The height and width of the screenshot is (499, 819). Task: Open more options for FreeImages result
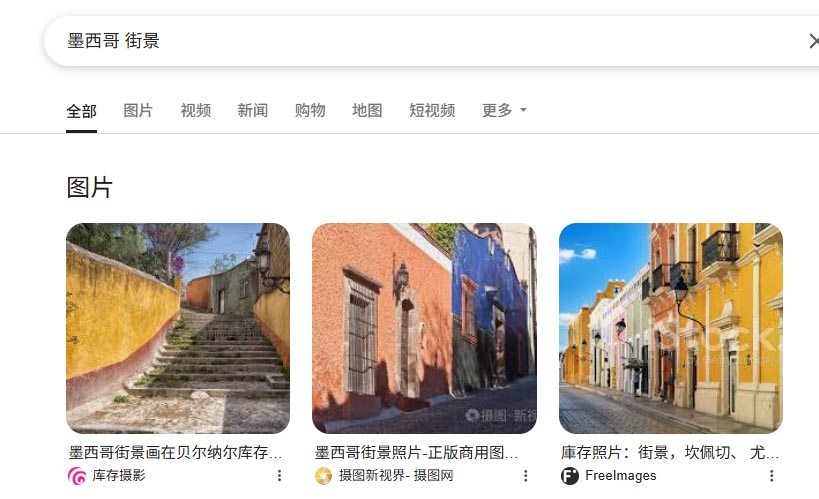(x=771, y=476)
